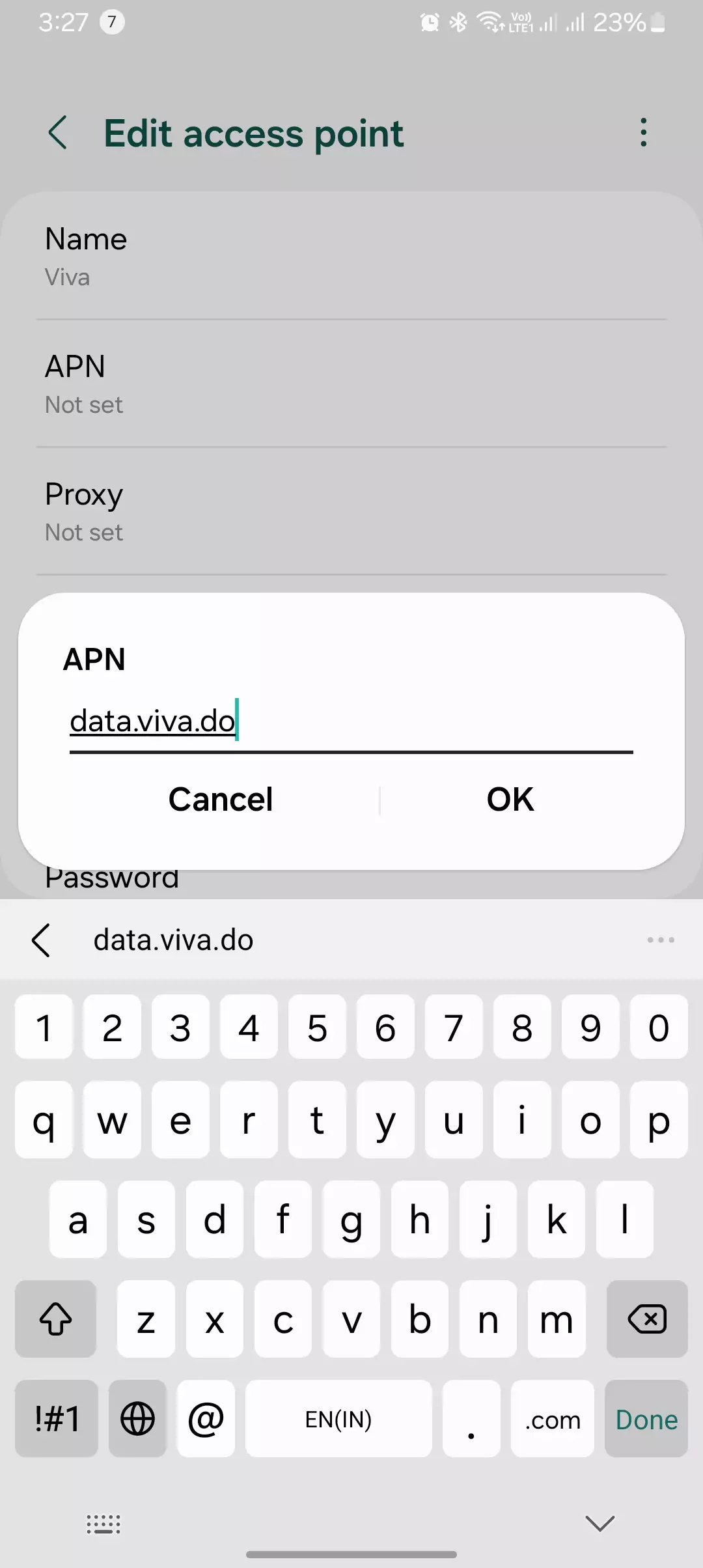Image resolution: width=703 pixels, height=1568 pixels.
Task: Switch input language with the globe key
Action: [x=137, y=1420]
